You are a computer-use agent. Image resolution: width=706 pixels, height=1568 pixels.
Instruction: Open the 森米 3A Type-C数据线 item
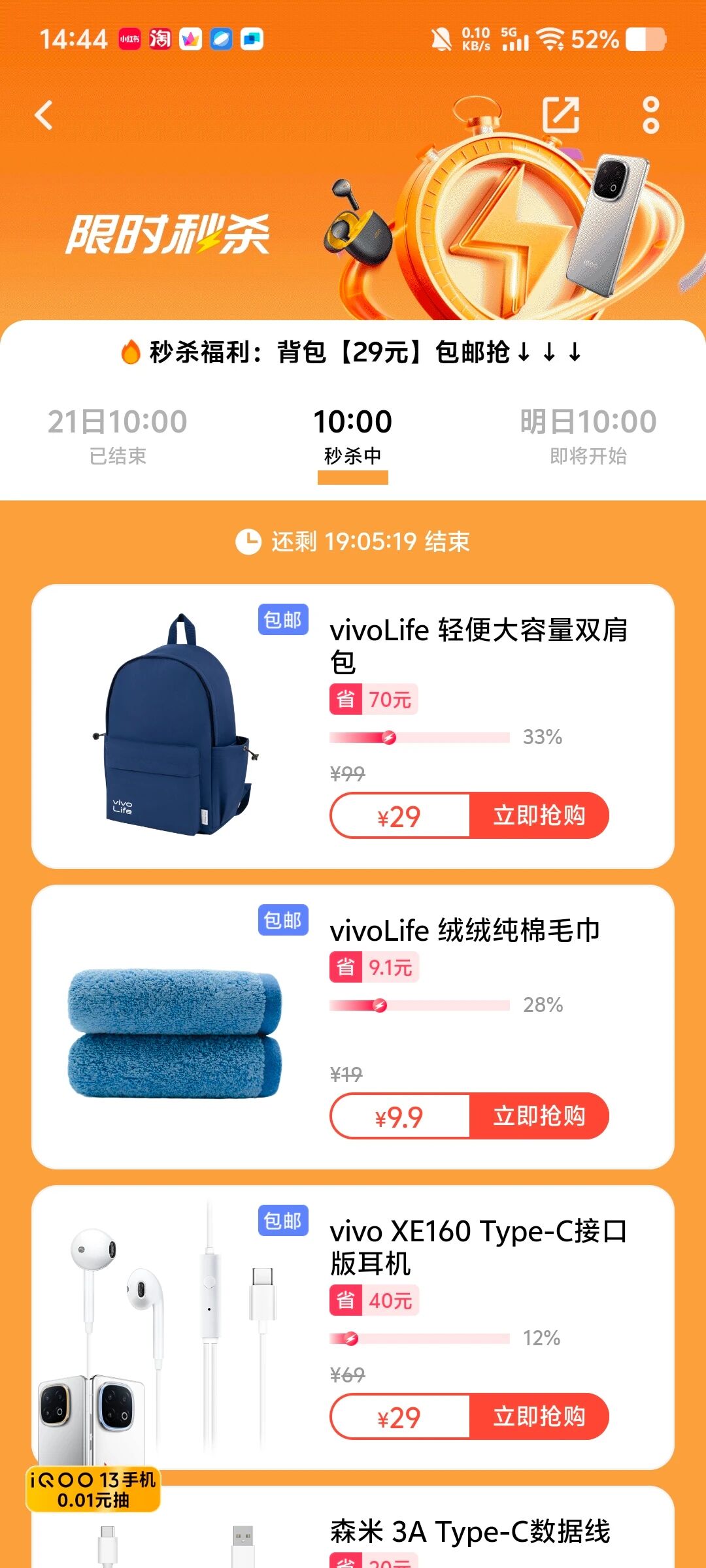pyautogui.click(x=469, y=1532)
